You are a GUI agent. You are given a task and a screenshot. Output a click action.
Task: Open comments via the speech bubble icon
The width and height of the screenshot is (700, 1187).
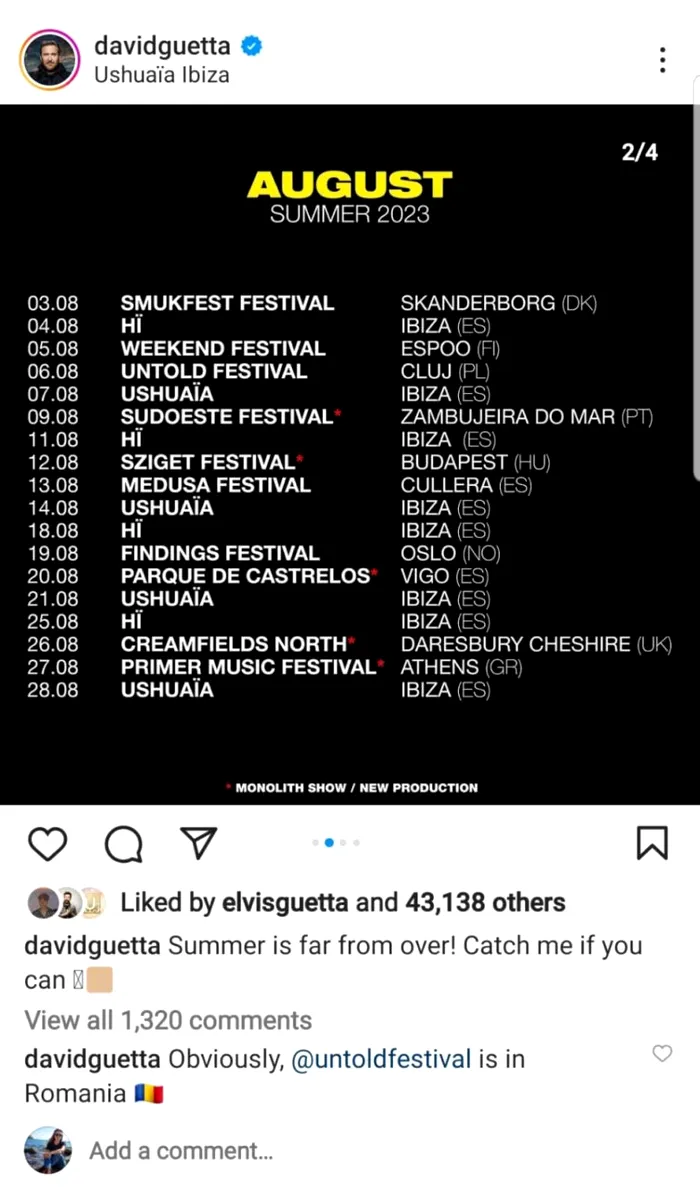[124, 843]
